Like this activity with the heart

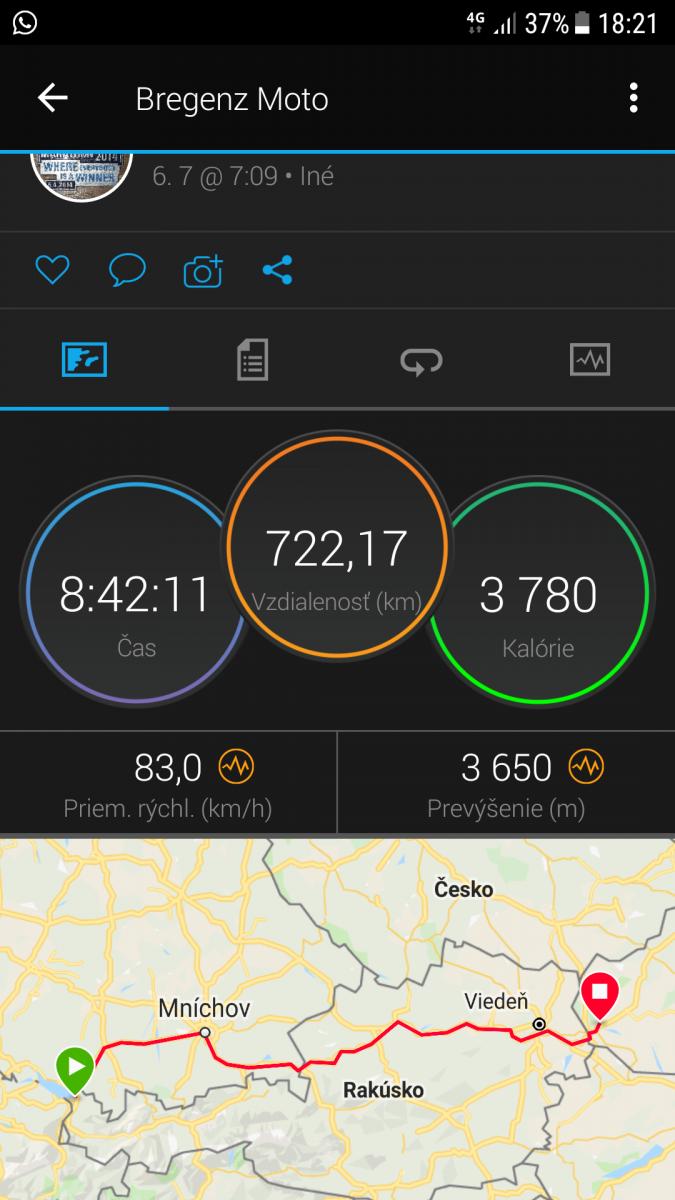tap(52, 270)
